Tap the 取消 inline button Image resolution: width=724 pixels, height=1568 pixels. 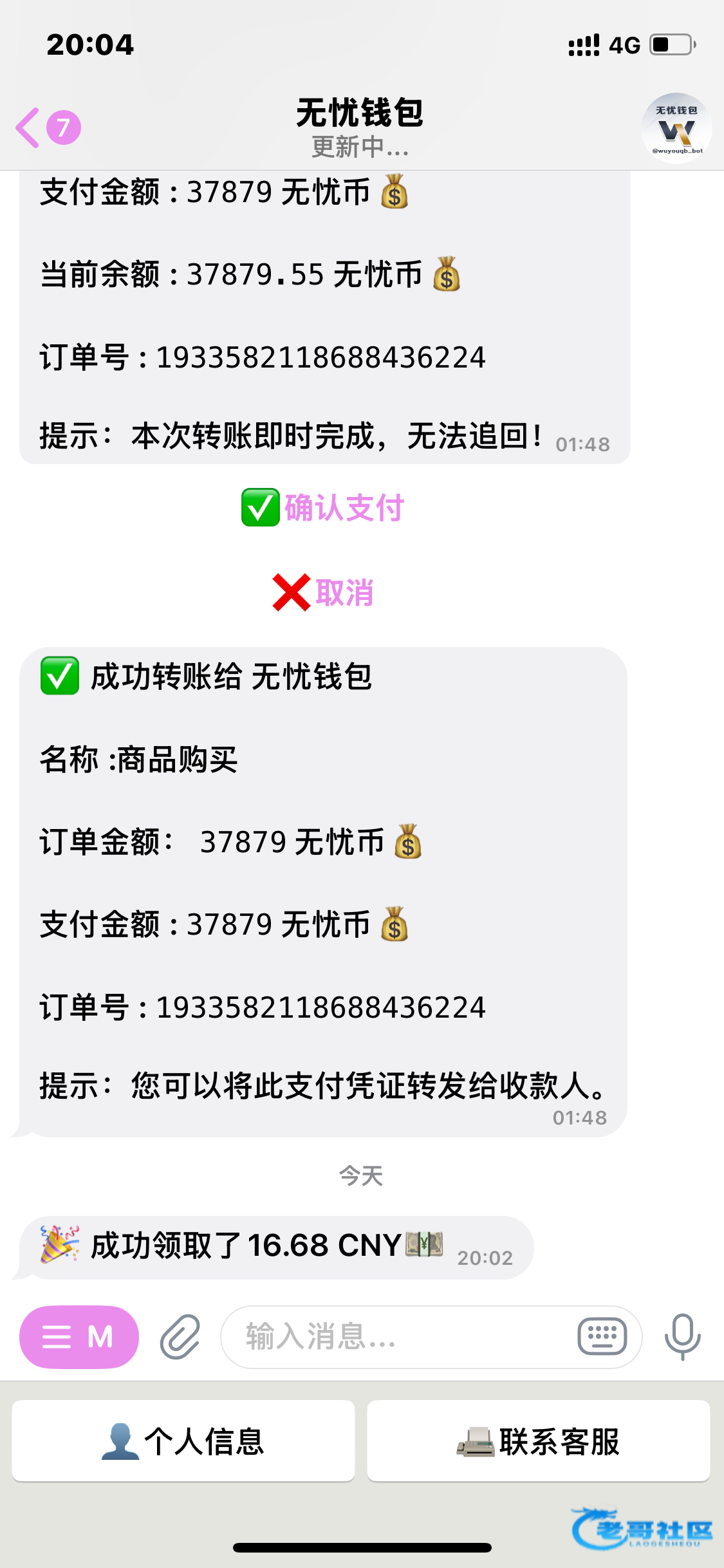(x=324, y=593)
